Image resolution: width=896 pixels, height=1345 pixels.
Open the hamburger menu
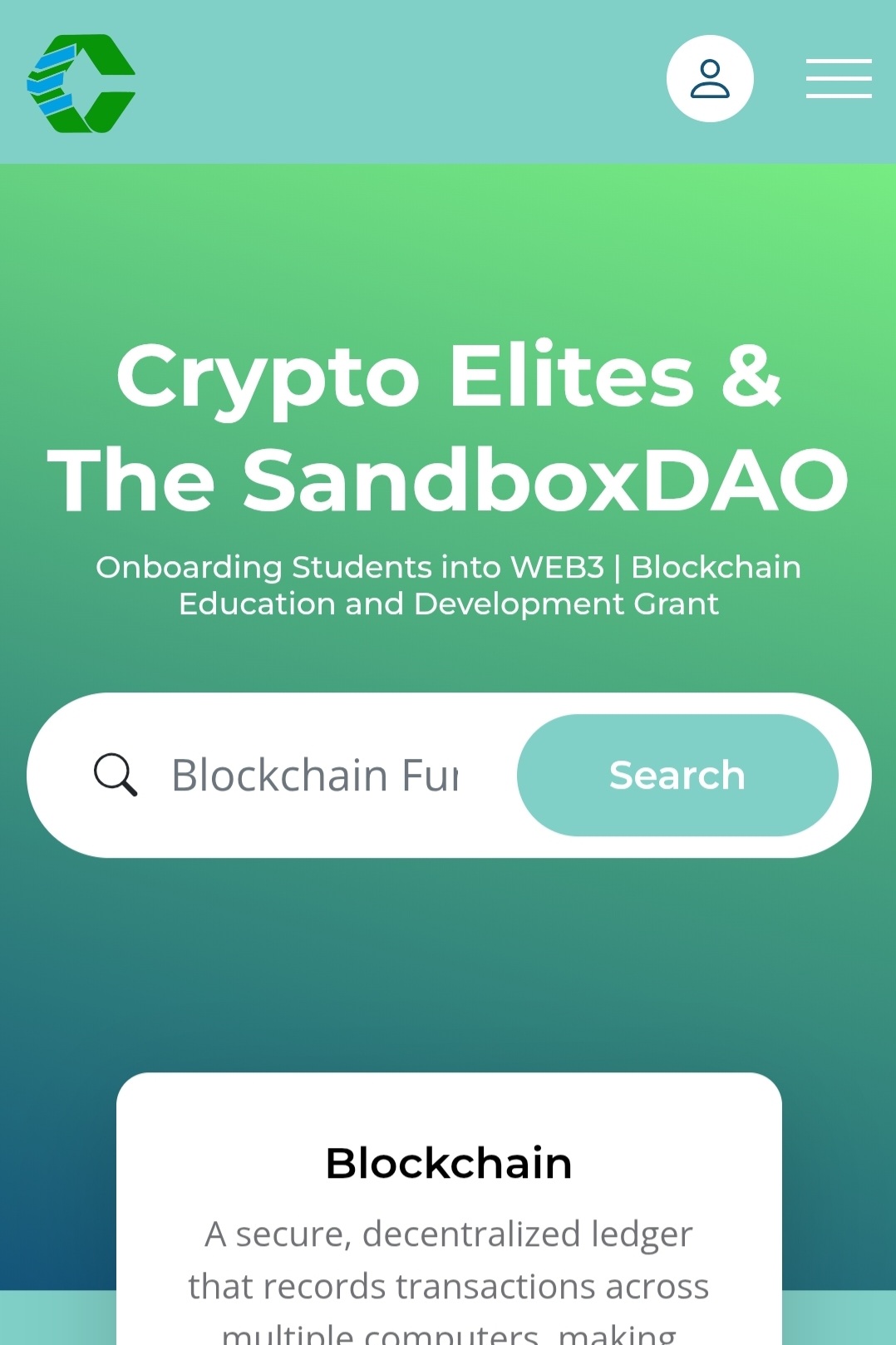tap(838, 79)
